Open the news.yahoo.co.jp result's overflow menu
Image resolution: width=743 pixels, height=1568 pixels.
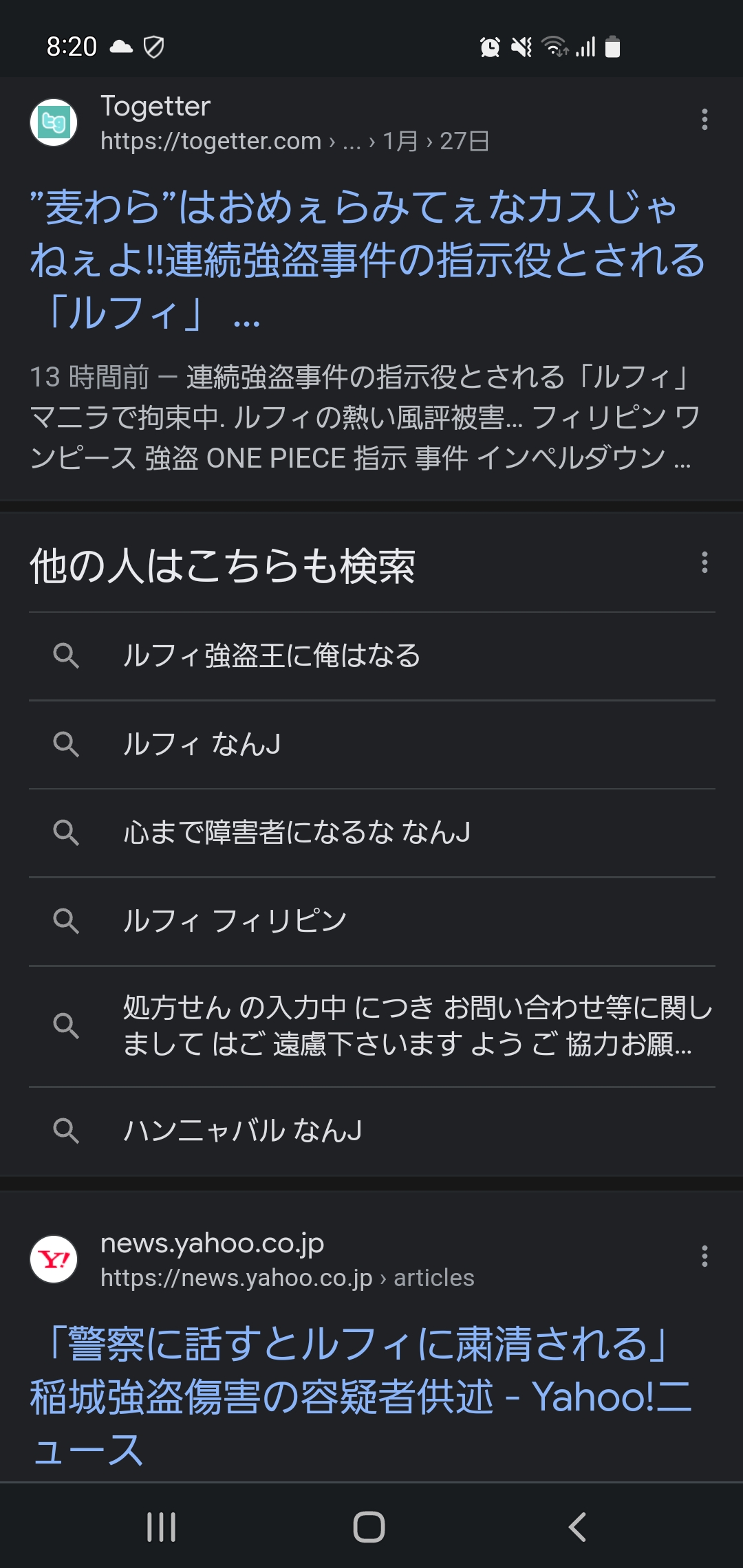[x=704, y=1256]
